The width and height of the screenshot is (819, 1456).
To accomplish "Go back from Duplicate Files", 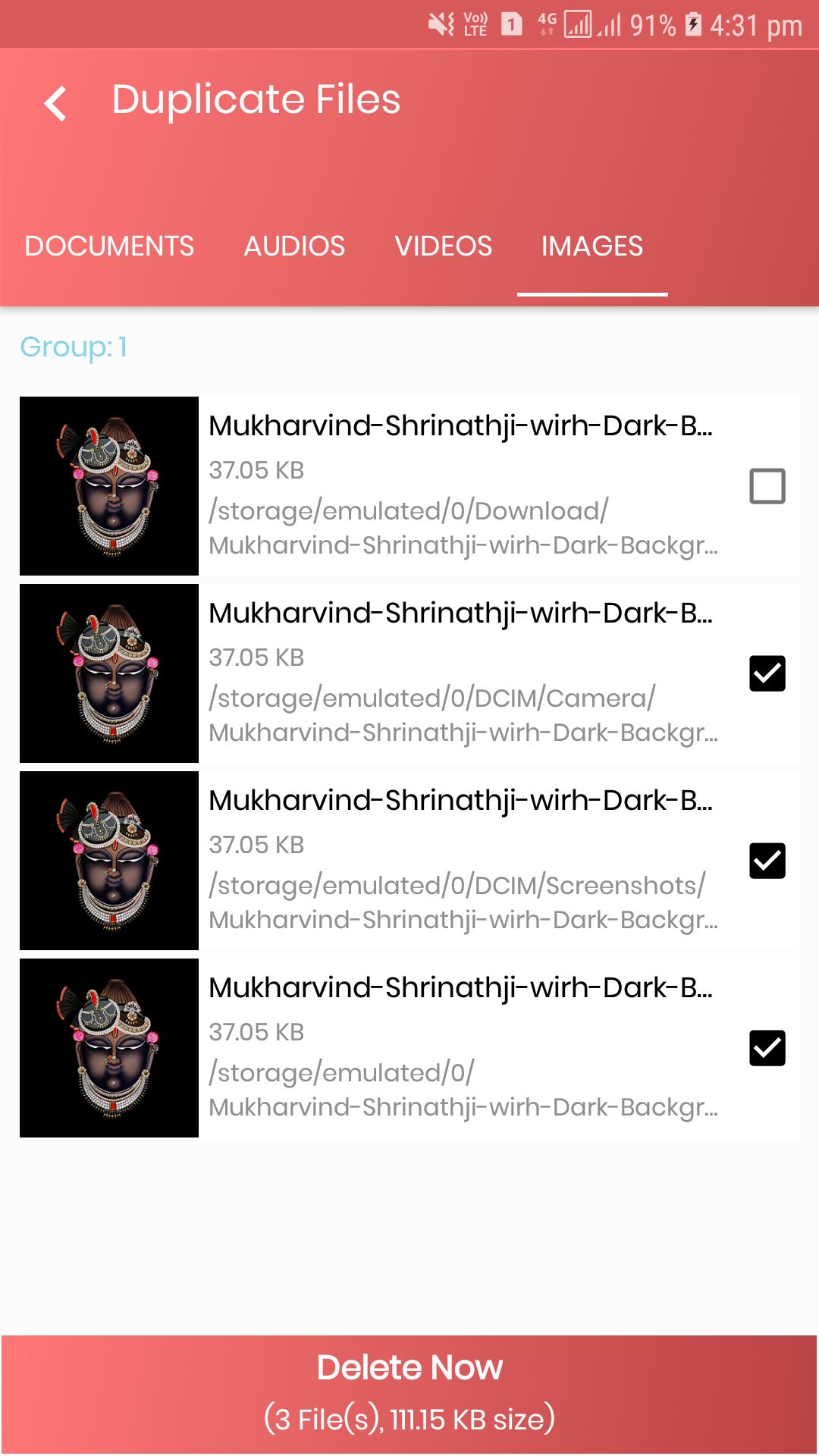I will click(56, 103).
